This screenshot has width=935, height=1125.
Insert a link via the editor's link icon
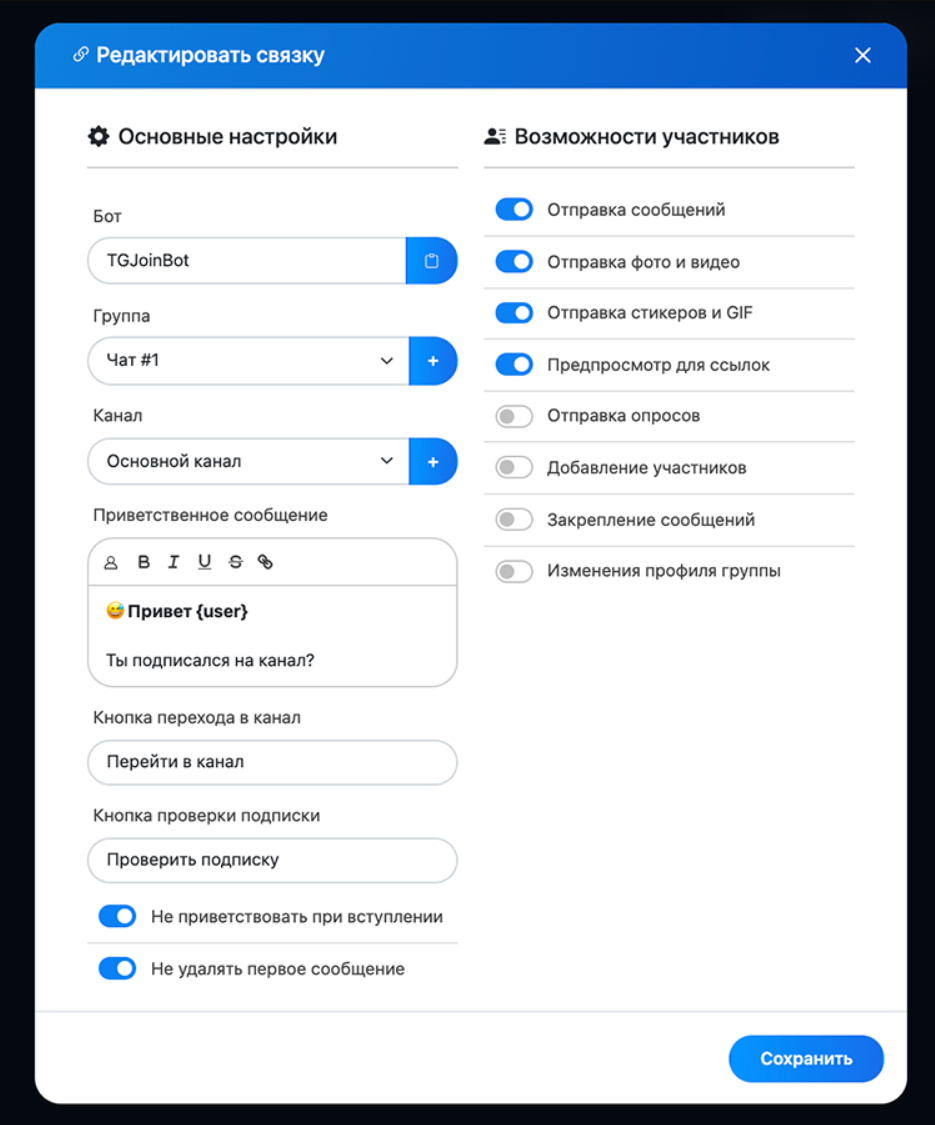(265, 562)
